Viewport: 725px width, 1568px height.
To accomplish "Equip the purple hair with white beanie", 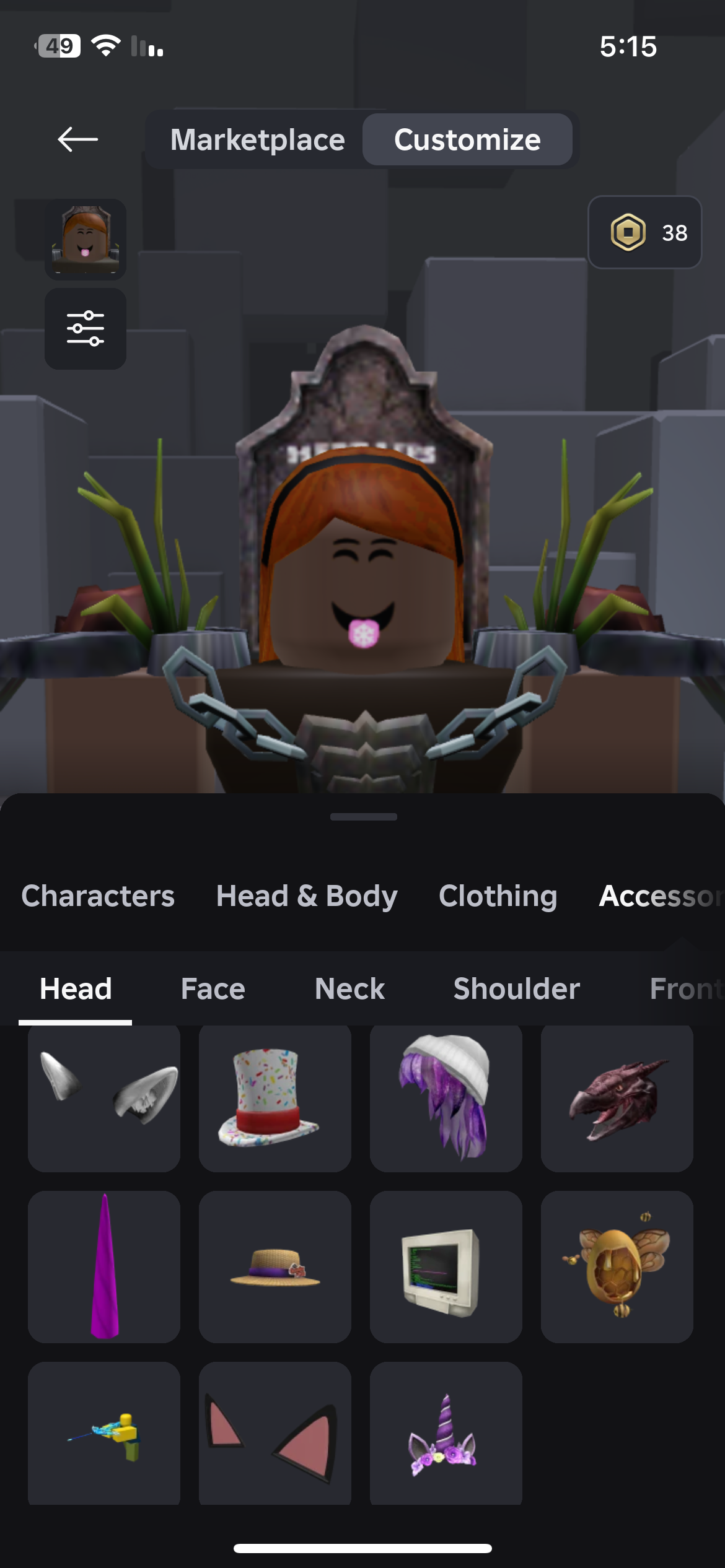I will [x=446, y=1098].
